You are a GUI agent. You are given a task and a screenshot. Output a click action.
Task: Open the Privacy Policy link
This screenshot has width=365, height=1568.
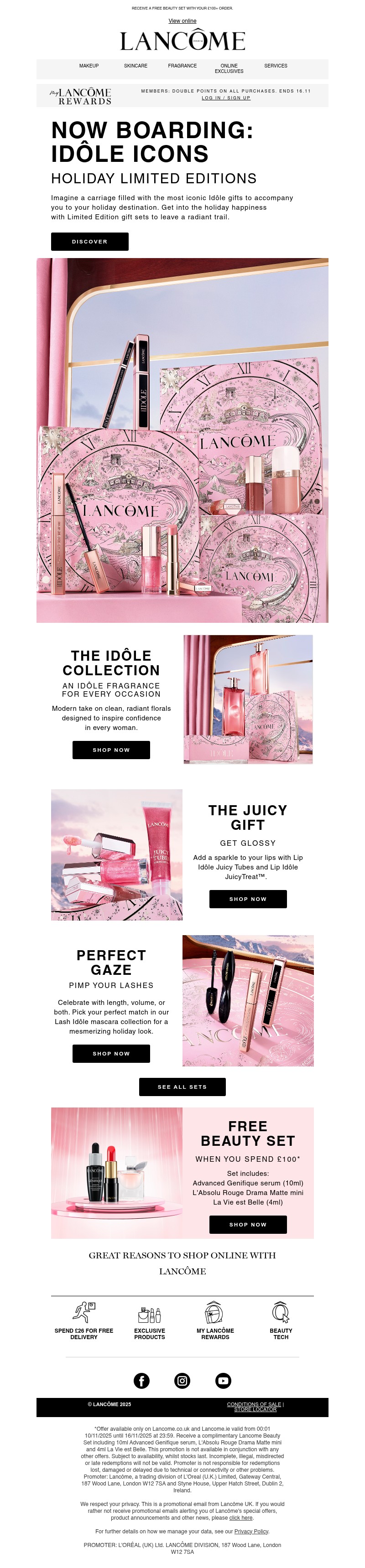251,1531
